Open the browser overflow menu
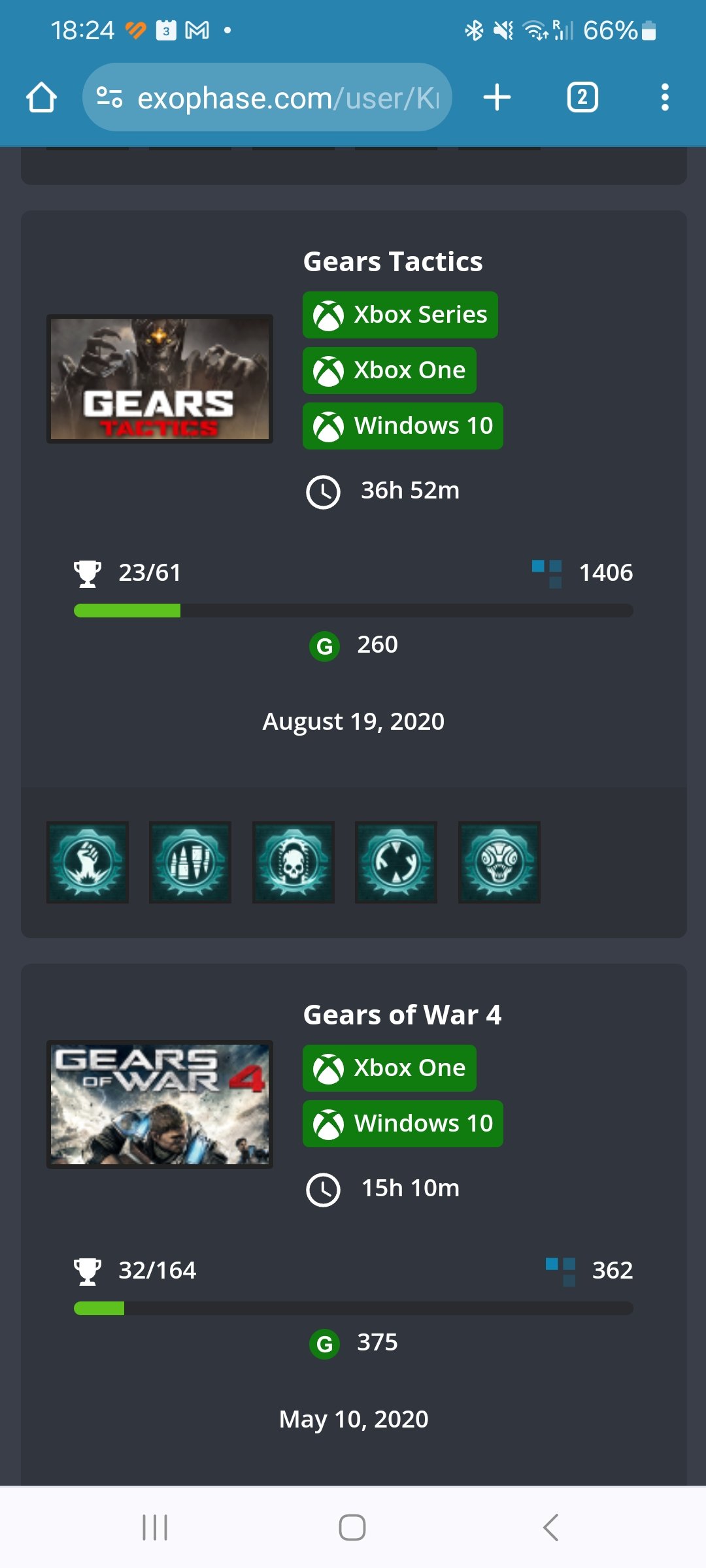 click(664, 98)
